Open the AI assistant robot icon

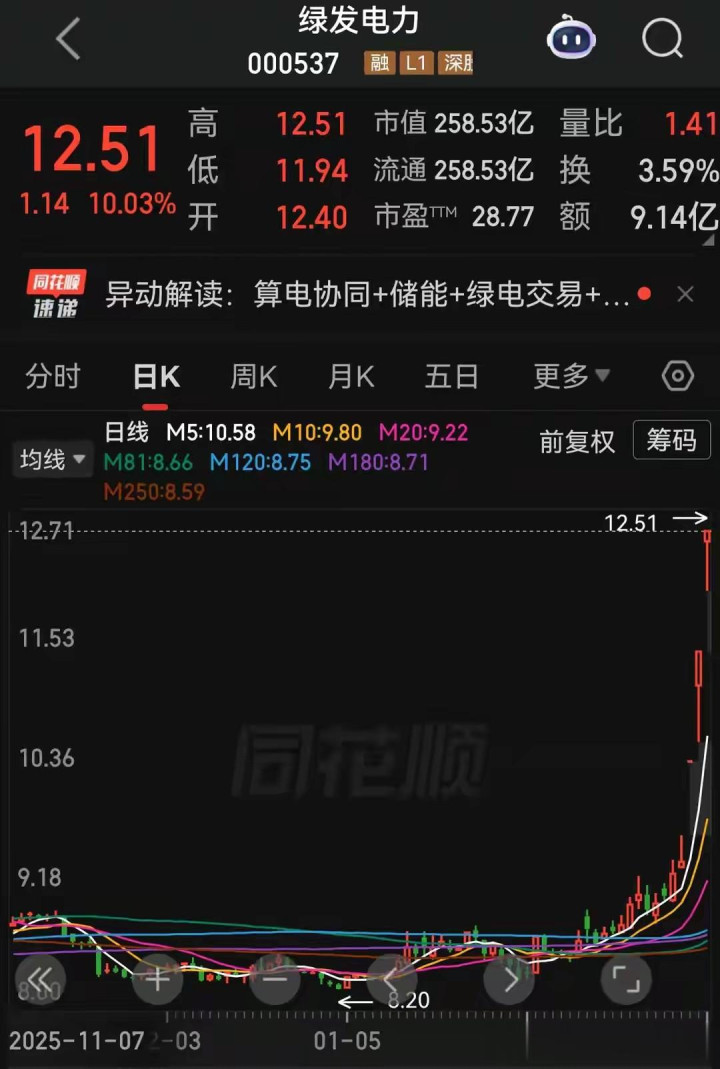coord(571,39)
